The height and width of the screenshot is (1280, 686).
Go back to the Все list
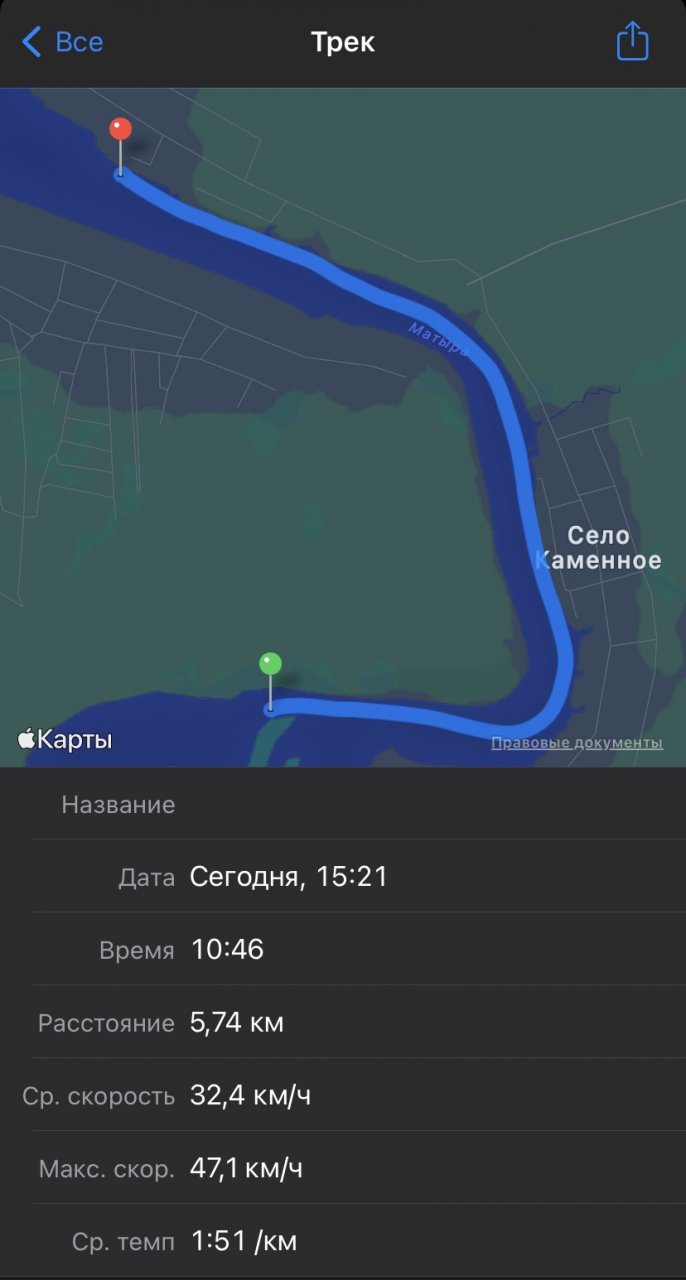click(62, 43)
